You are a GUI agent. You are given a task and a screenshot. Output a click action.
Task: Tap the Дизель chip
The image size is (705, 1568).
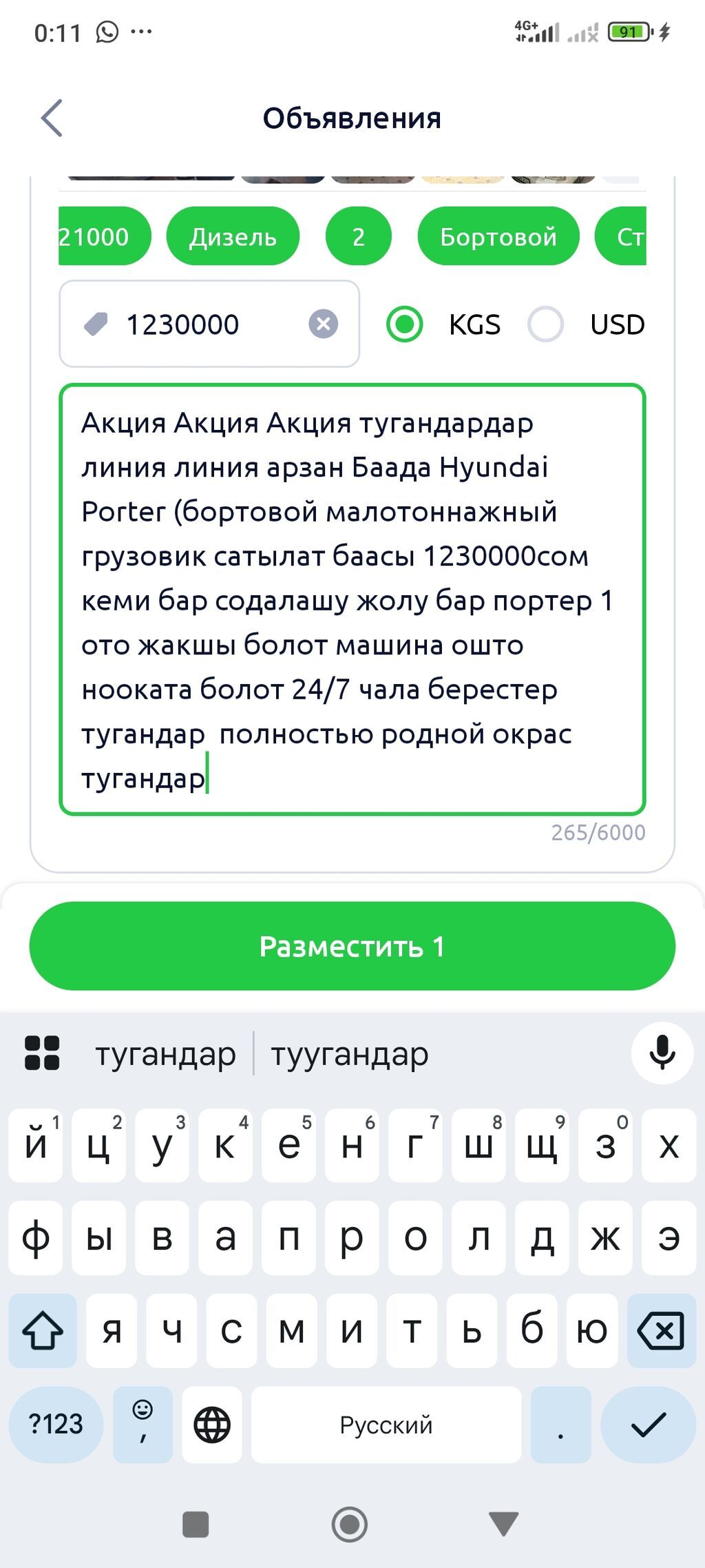tap(233, 236)
